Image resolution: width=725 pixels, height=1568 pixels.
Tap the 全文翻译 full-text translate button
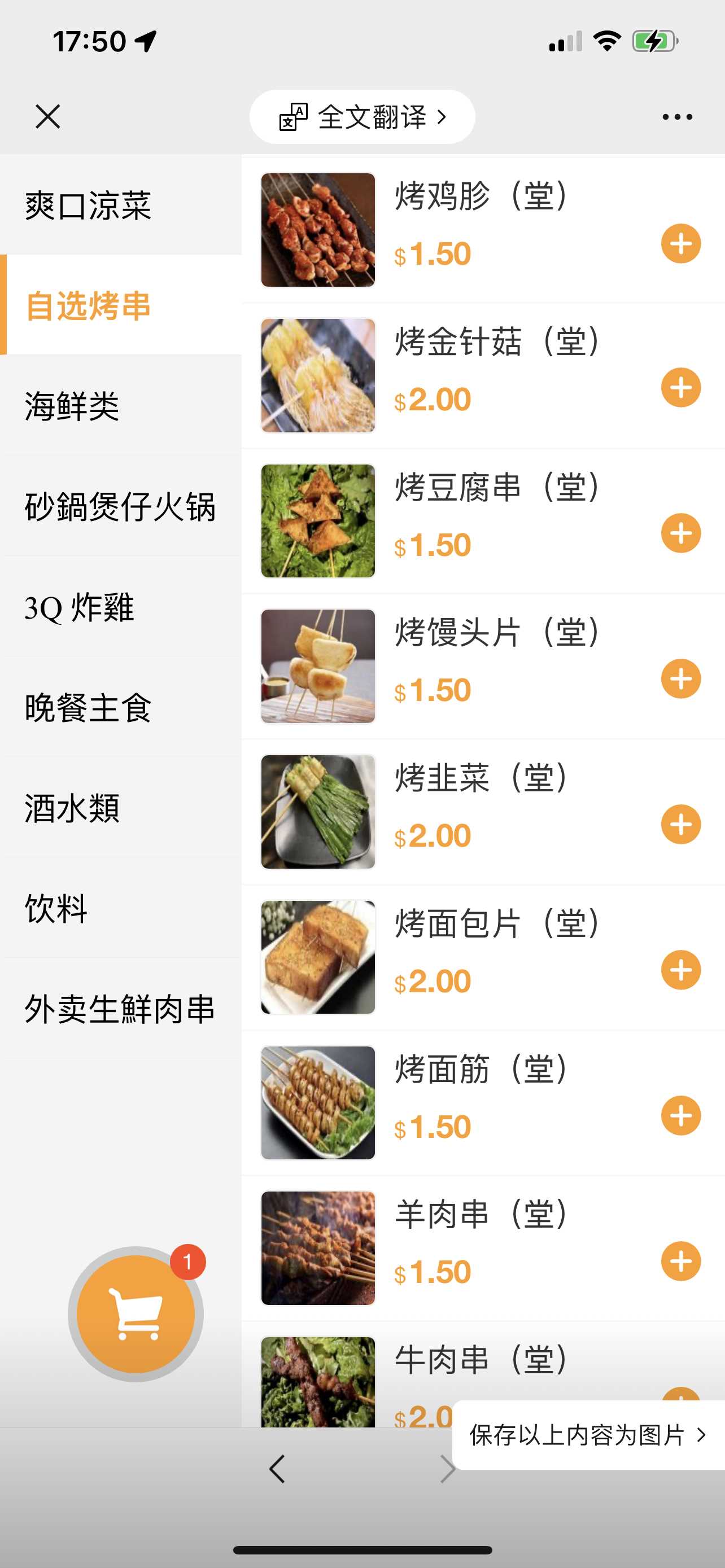[362, 117]
